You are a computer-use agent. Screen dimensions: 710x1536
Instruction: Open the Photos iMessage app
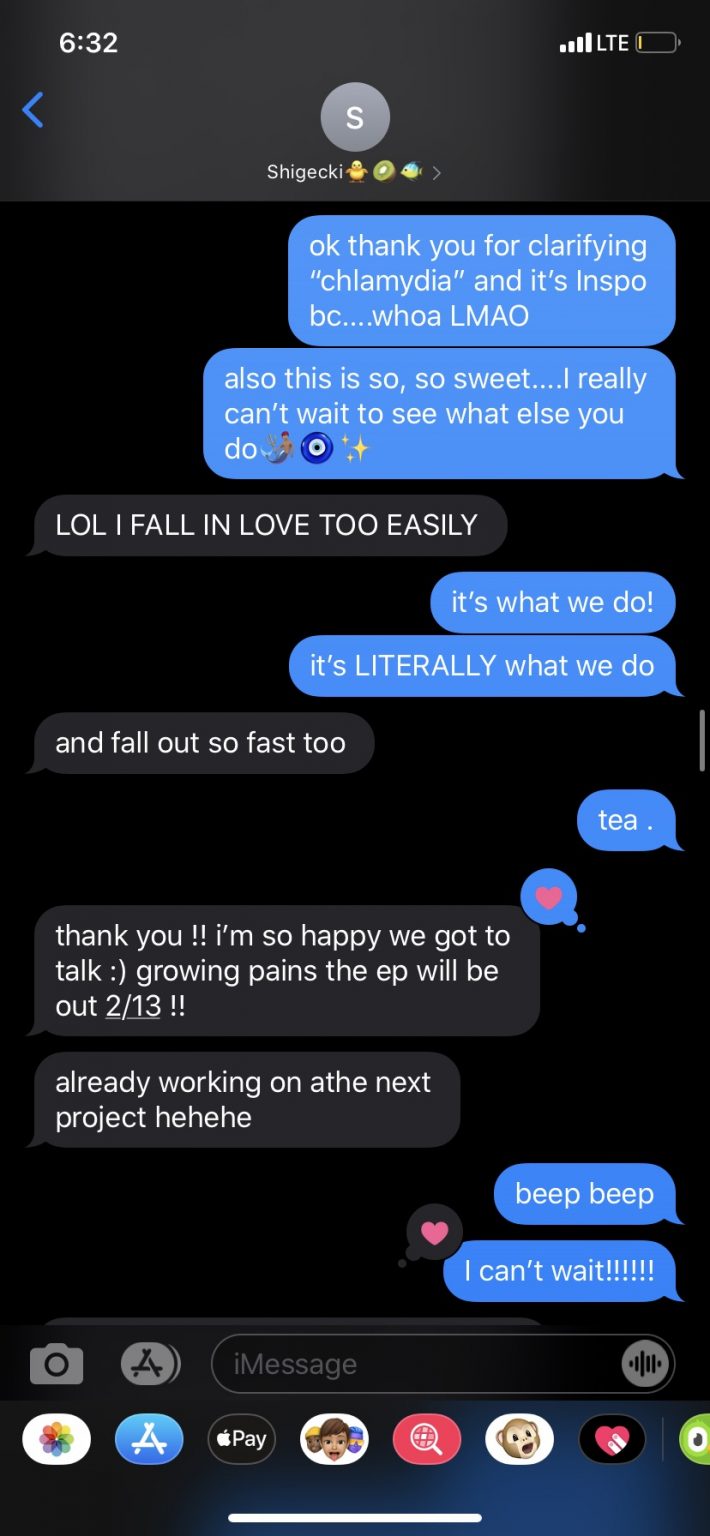click(x=57, y=1440)
